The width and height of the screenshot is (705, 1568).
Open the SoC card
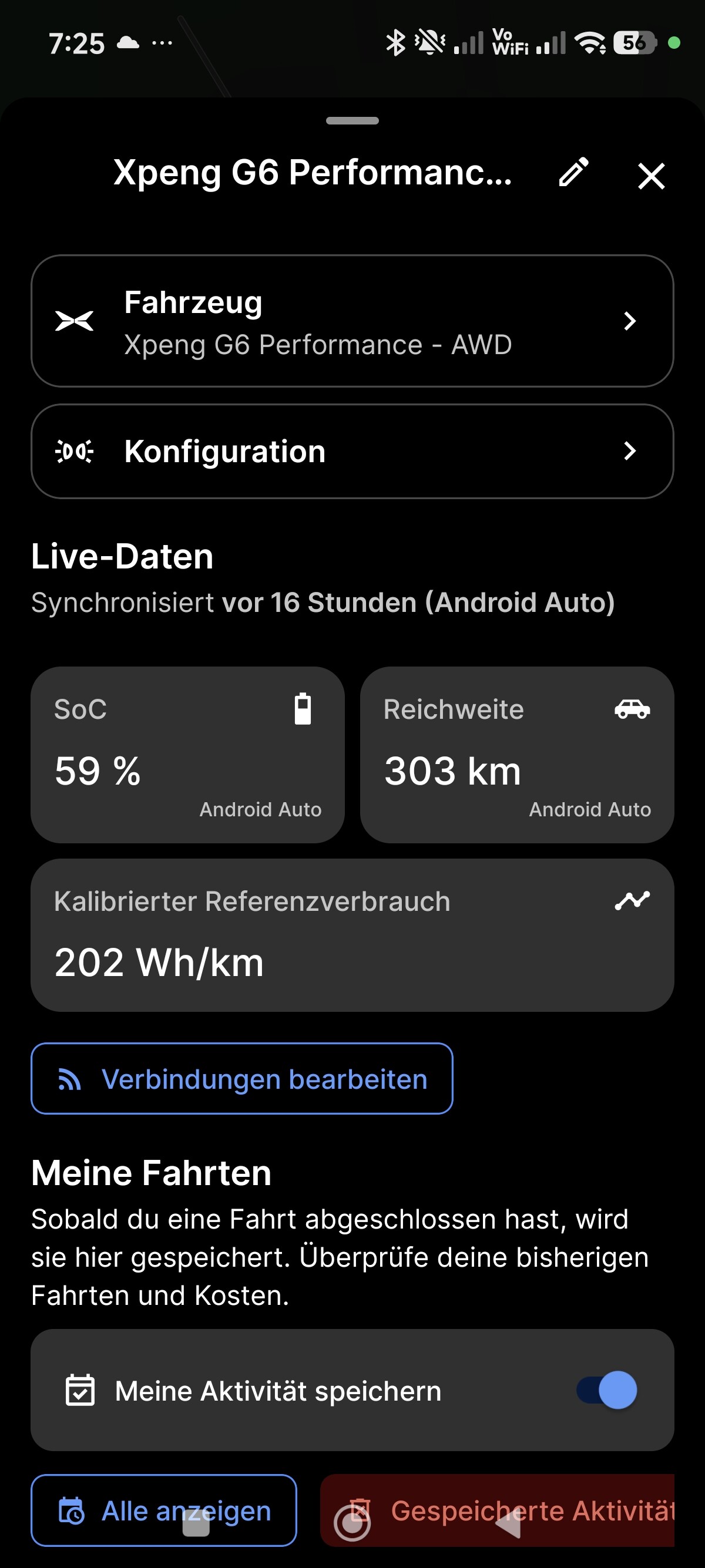click(x=187, y=754)
